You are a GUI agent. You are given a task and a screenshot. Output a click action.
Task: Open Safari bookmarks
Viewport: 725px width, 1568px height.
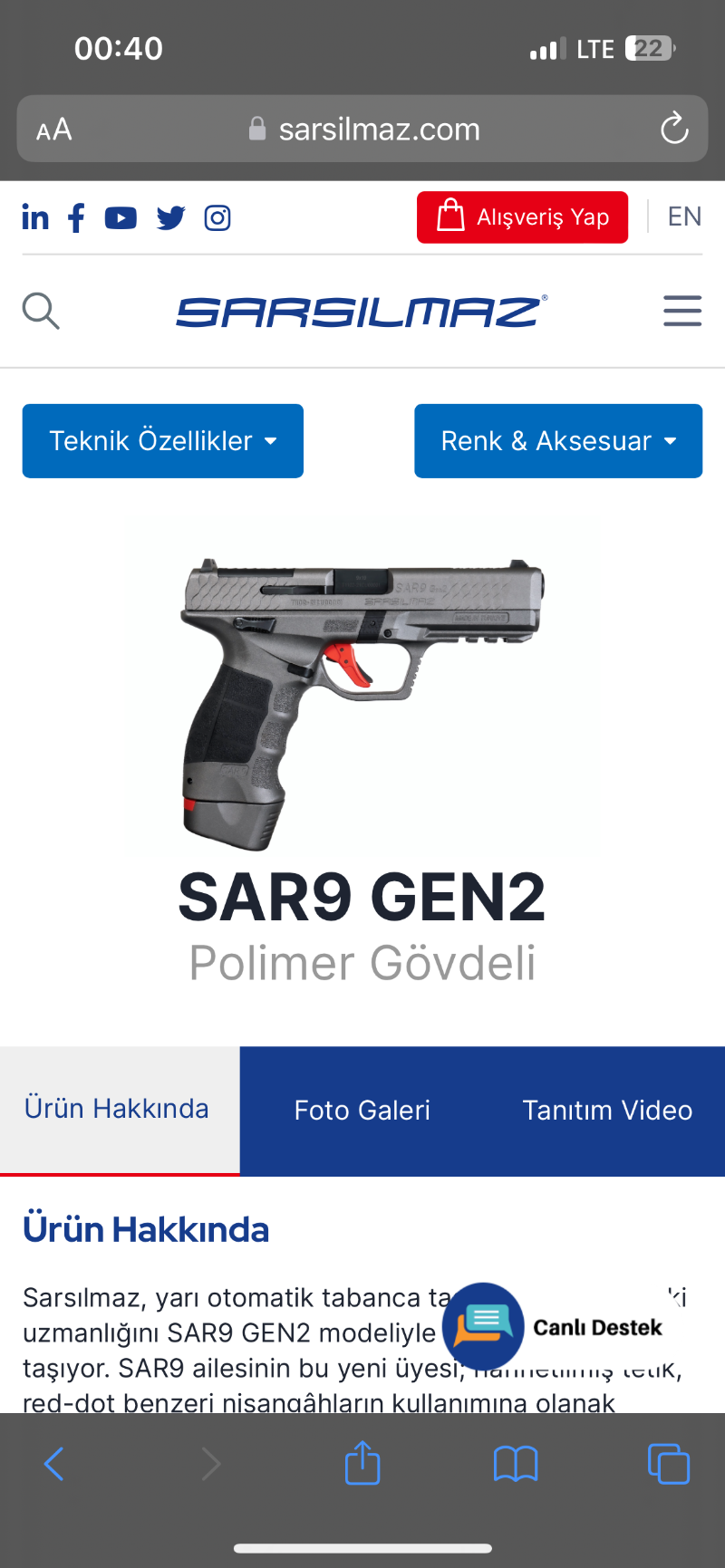(x=516, y=1463)
